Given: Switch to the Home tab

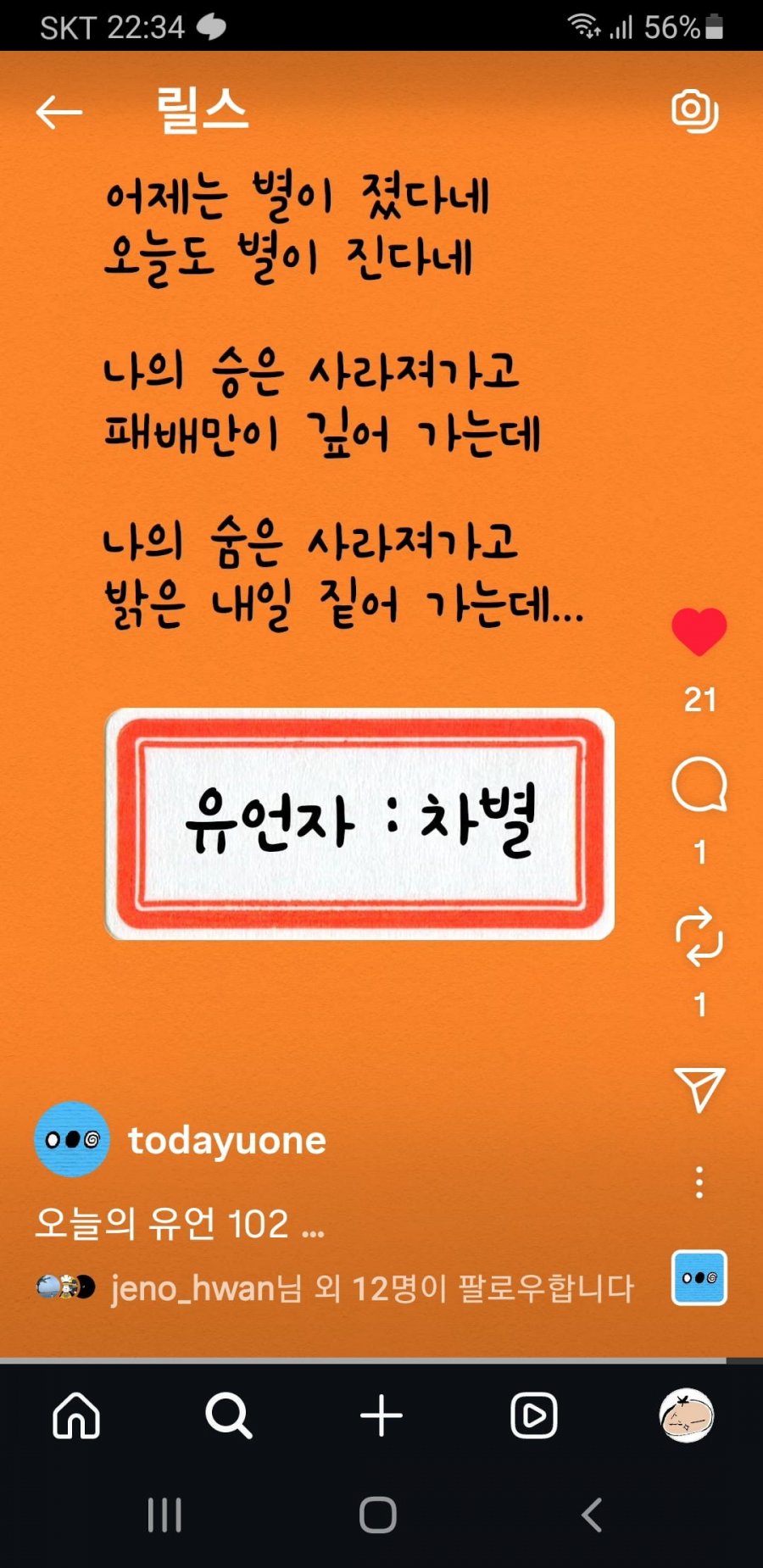Looking at the screenshot, I should [x=76, y=1415].
